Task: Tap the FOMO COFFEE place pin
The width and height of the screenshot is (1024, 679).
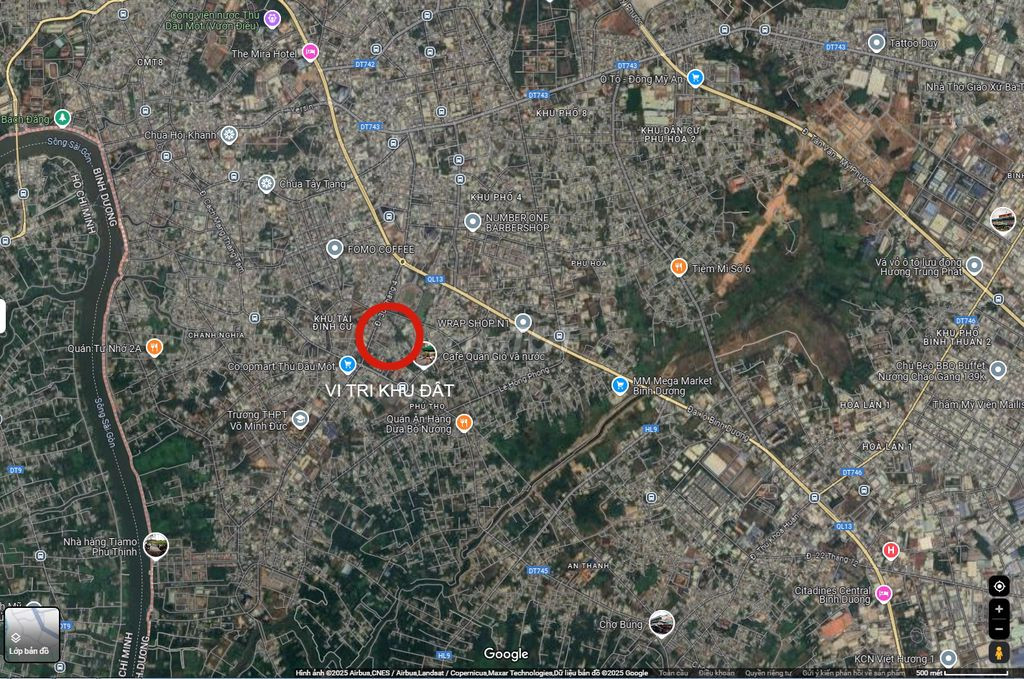Action: (x=334, y=248)
